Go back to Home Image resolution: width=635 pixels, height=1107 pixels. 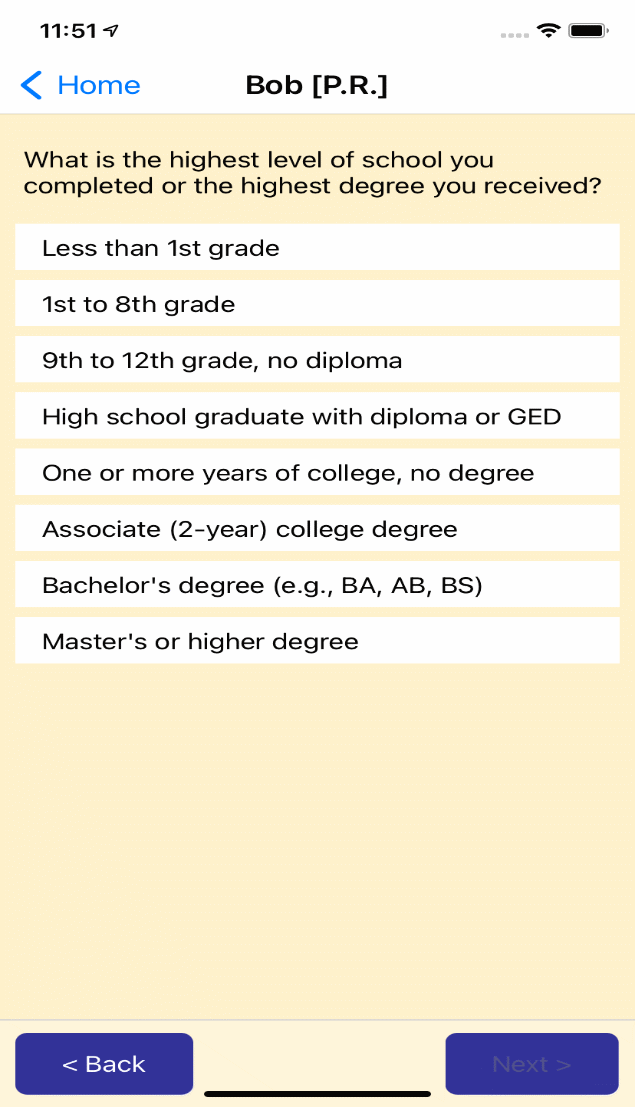(x=80, y=86)
